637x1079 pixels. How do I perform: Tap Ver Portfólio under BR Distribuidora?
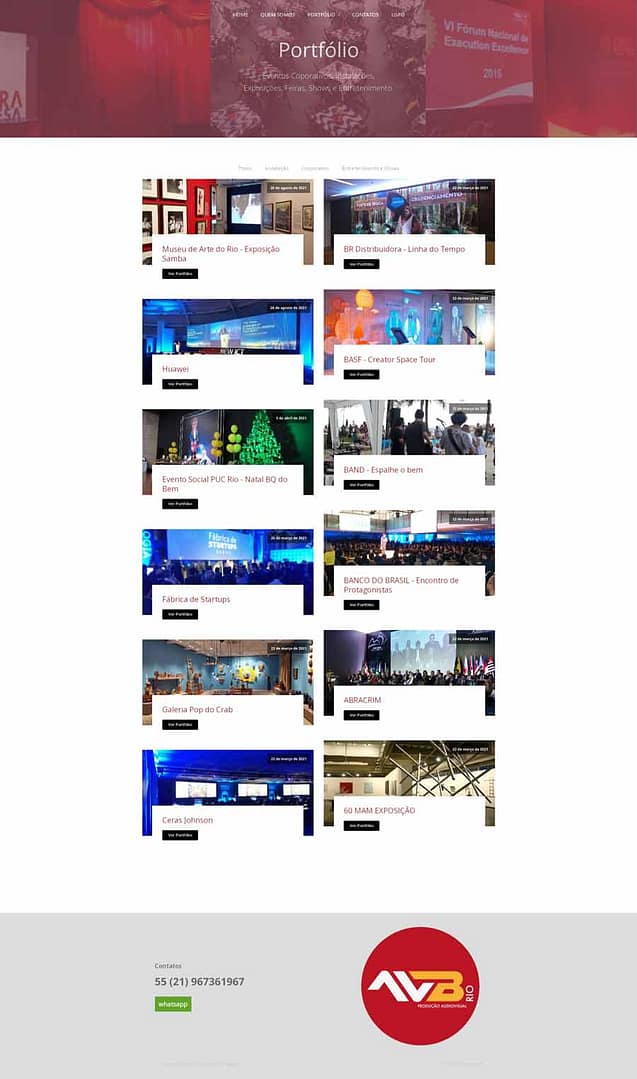[361, 264]
